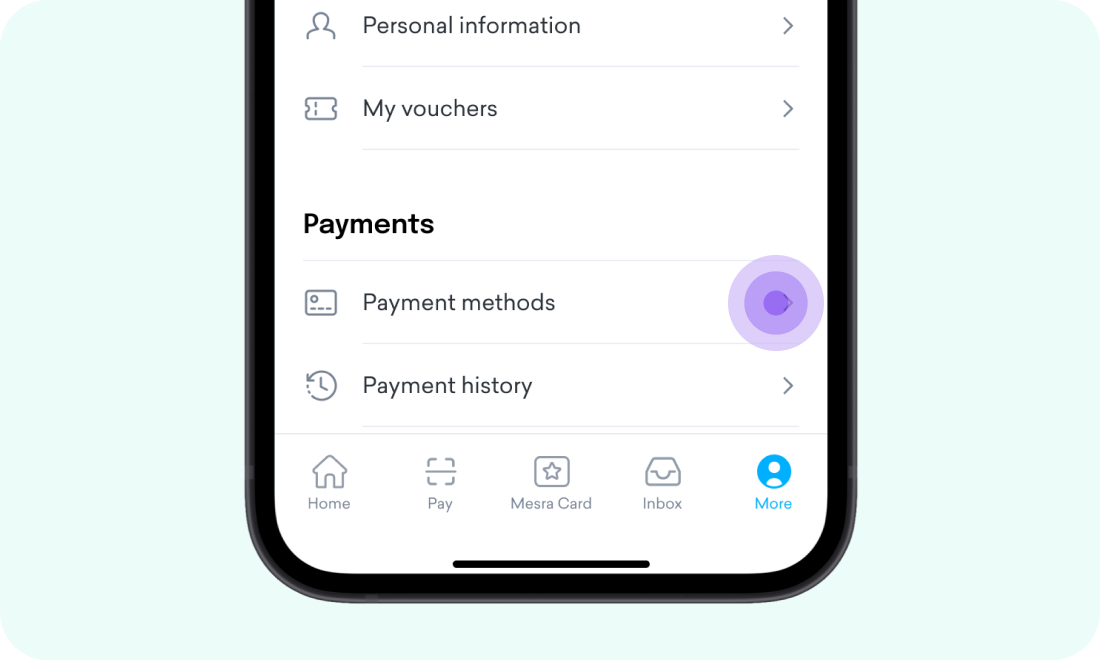Select the More tab
1101x660 pixels.
pos(773,482)
